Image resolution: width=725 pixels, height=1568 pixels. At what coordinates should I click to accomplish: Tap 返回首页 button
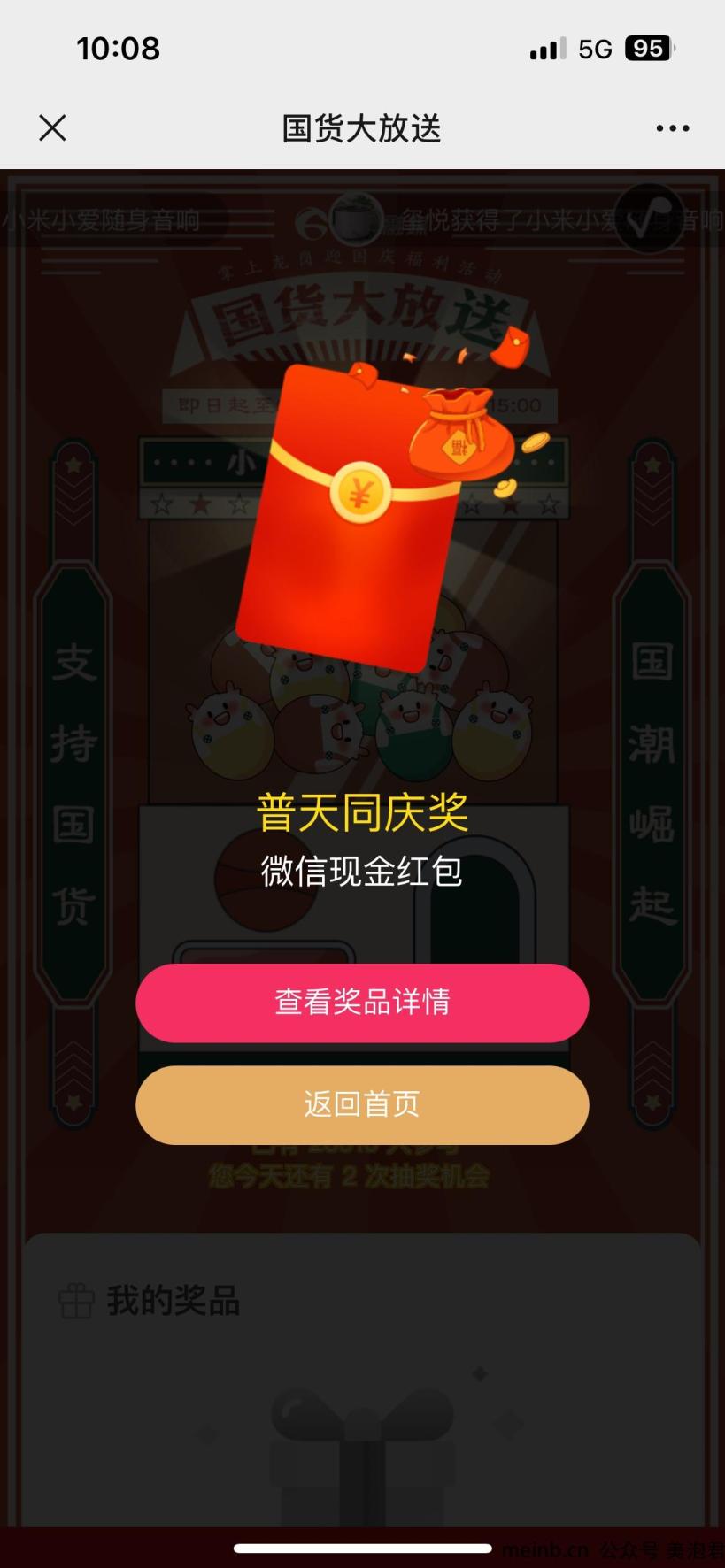point(362,1104)
